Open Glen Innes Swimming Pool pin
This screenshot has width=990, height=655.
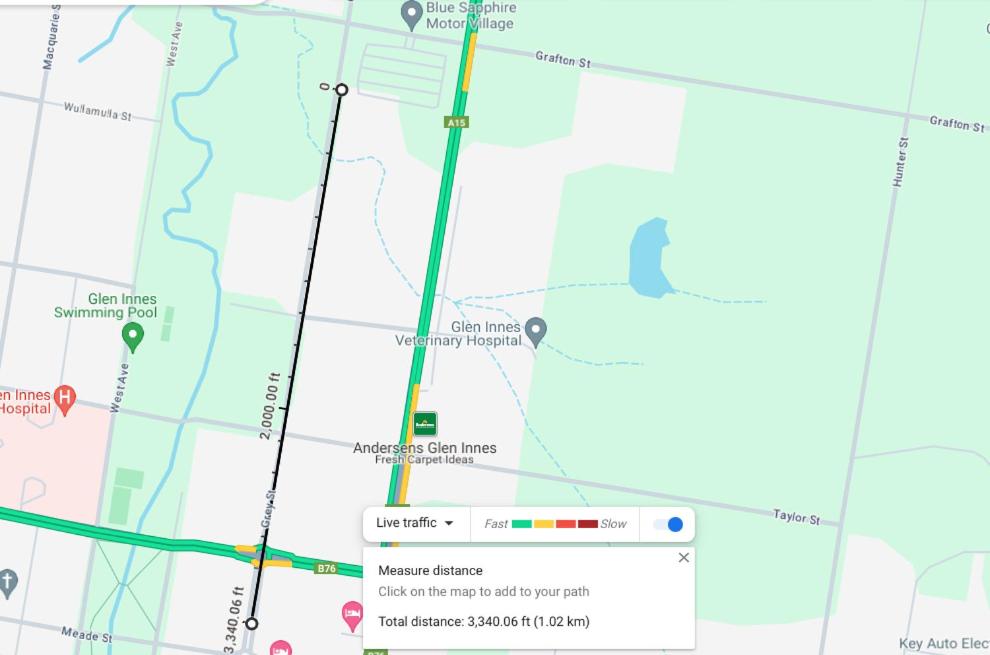pos(132,336)
